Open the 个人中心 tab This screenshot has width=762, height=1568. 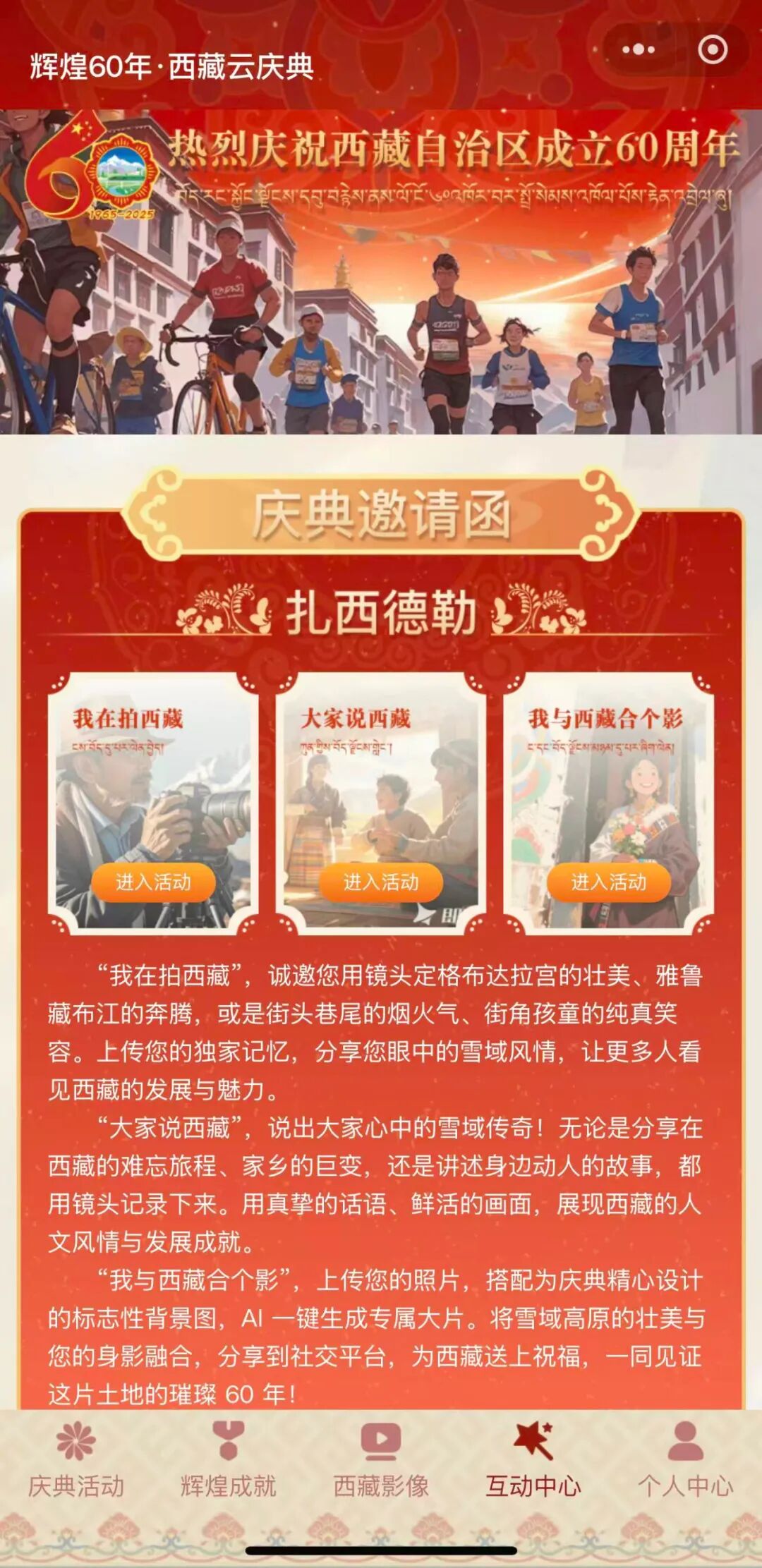(x=685, y=1460)
